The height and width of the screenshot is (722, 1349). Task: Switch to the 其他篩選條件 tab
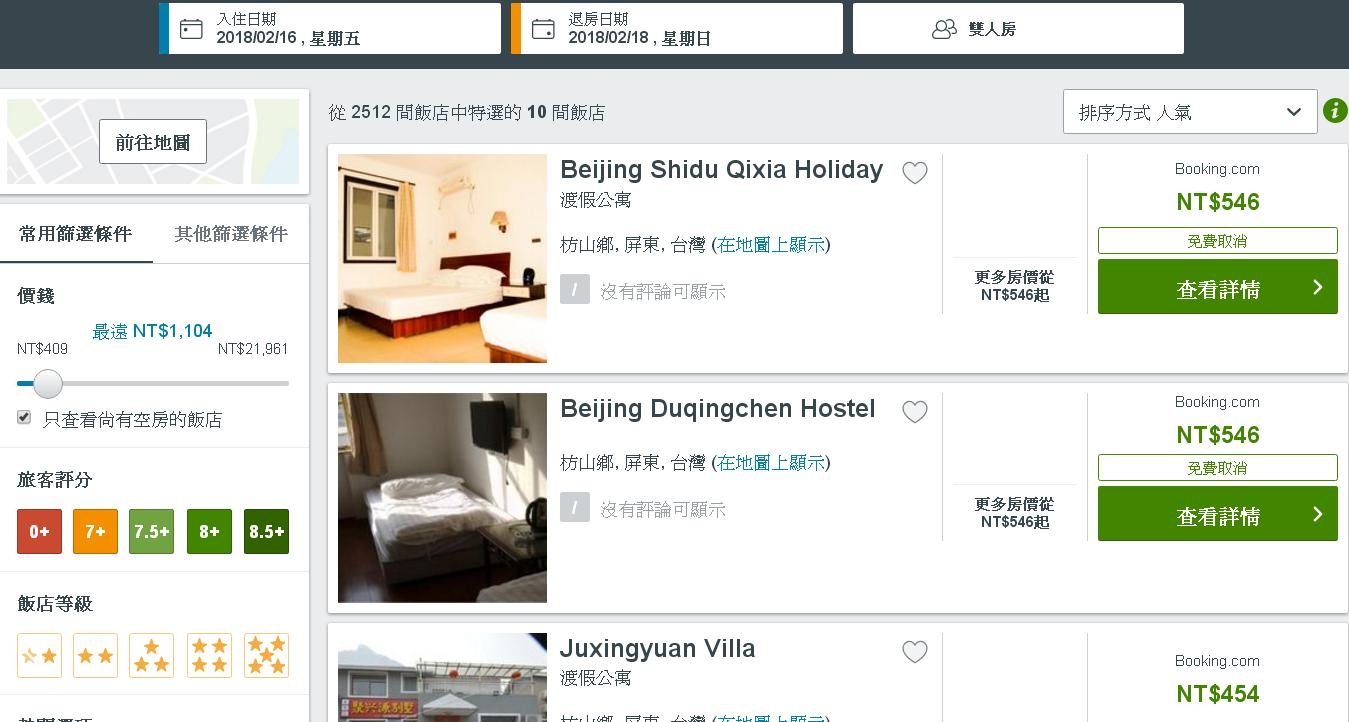pos(231,234)
